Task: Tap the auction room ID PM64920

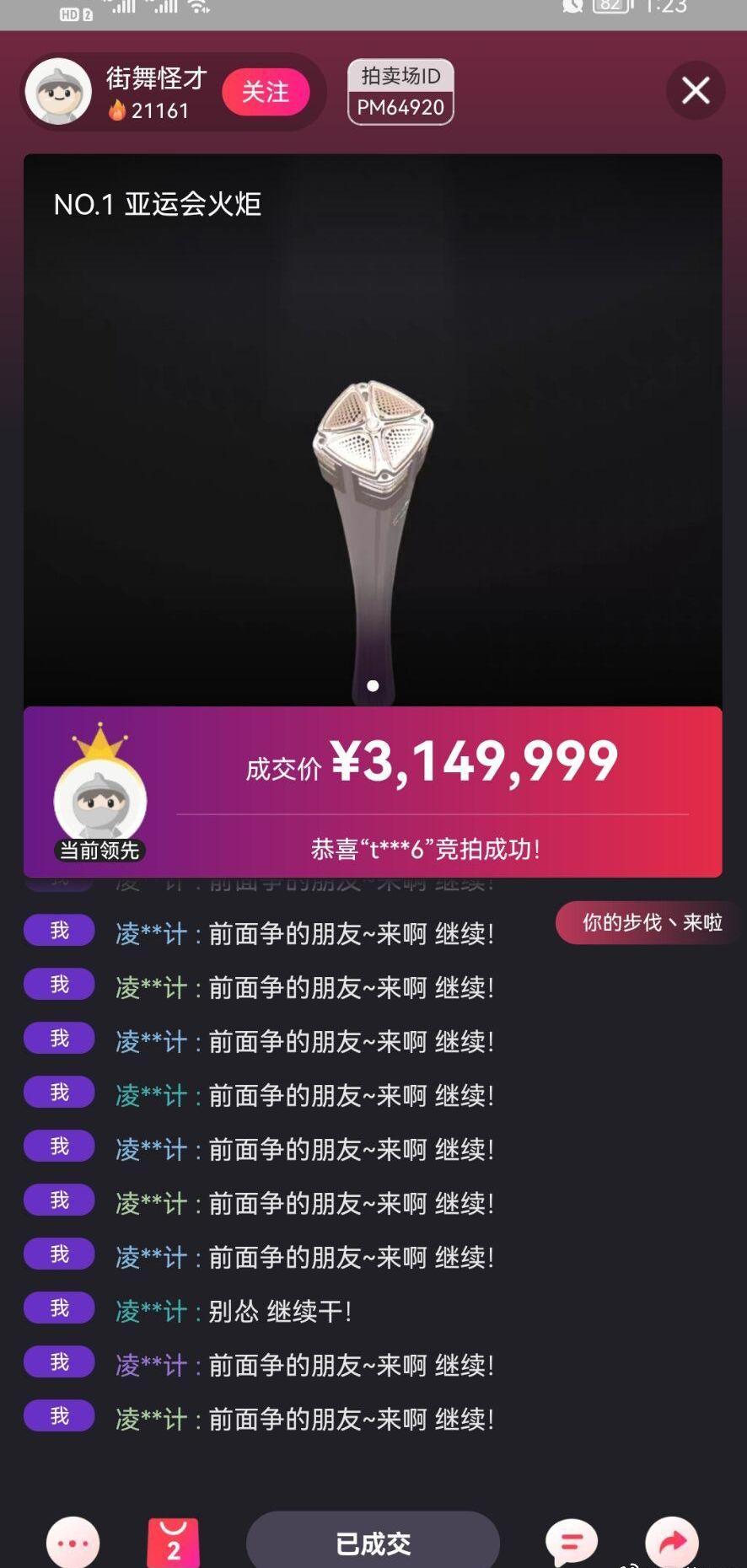Action: click(x=400, y=92)
